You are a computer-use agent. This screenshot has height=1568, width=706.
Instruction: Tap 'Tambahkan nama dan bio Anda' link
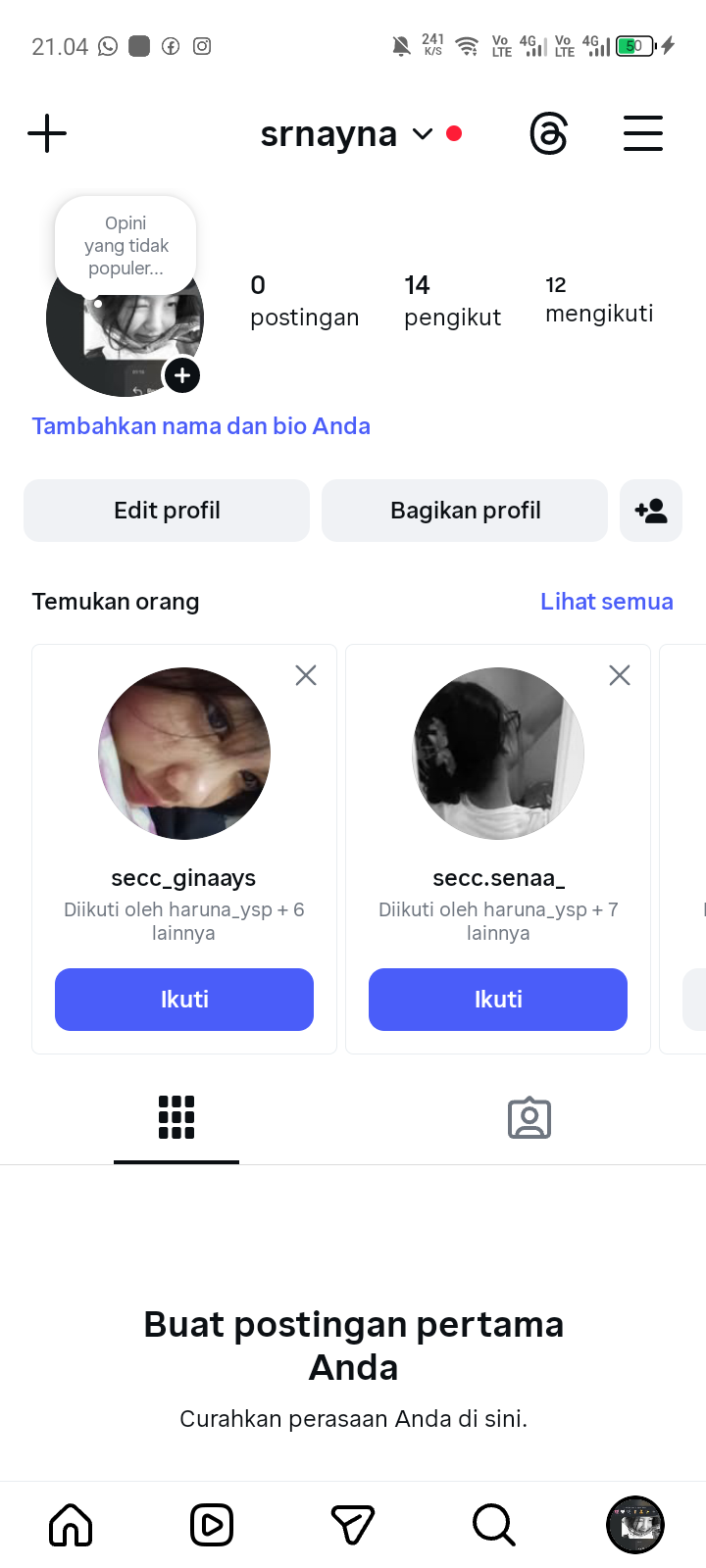201,426
